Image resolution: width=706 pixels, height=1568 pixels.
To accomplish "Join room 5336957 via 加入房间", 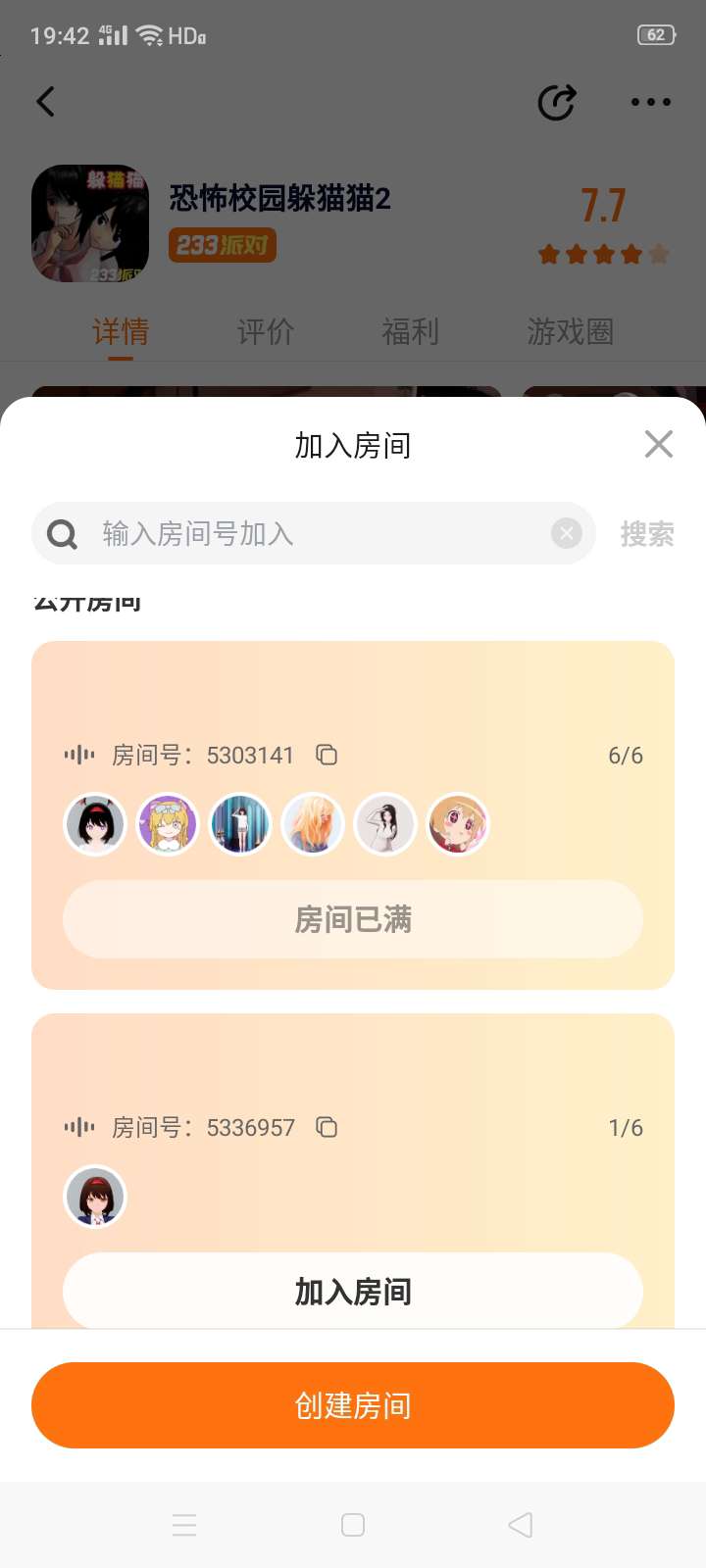I will [353, 1292].
